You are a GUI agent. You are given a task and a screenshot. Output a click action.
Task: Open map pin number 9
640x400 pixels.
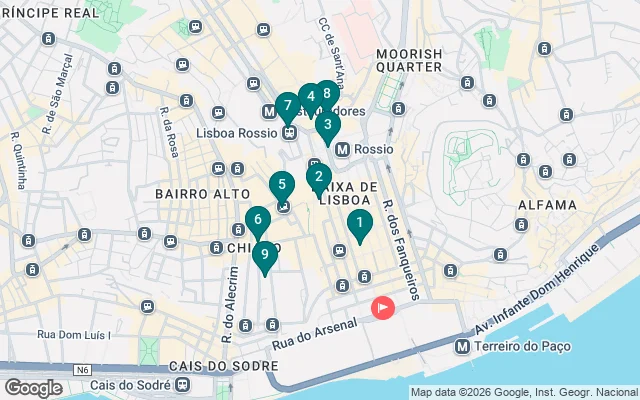coord(264,255)
